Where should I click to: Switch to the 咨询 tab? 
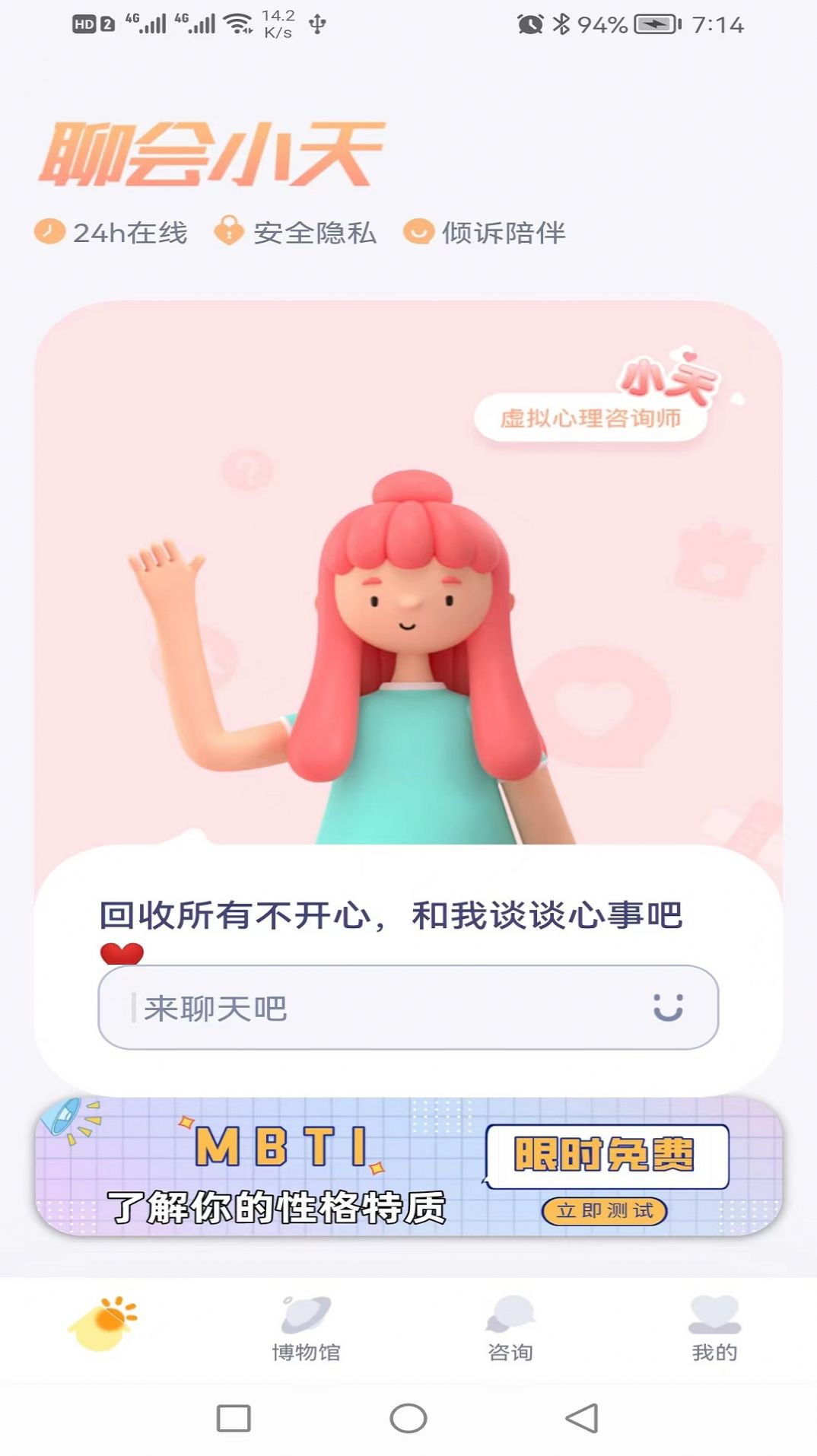[510, 1328]
